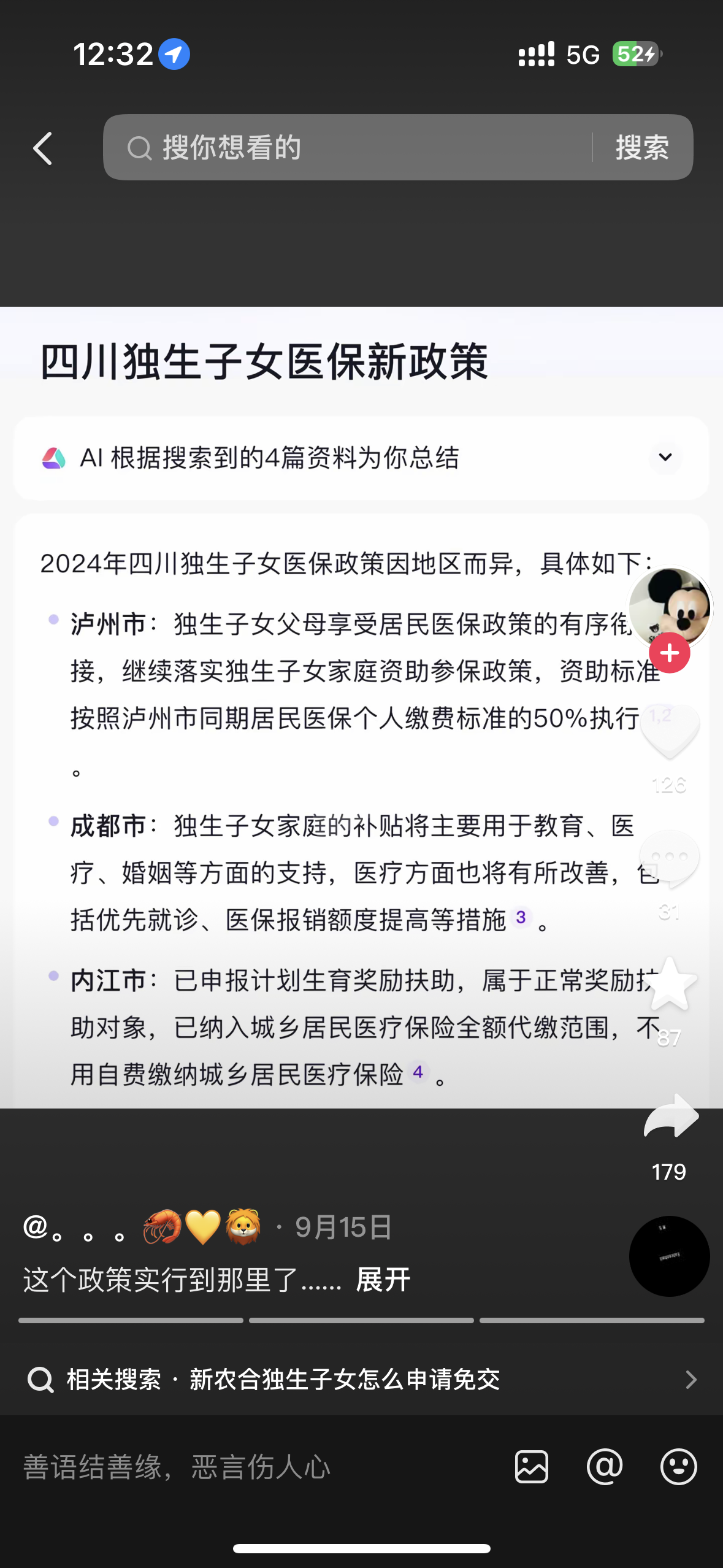Tap the 搜索 button in the search bar
This screenshot has width=723, height=1568.
[642, 148]
